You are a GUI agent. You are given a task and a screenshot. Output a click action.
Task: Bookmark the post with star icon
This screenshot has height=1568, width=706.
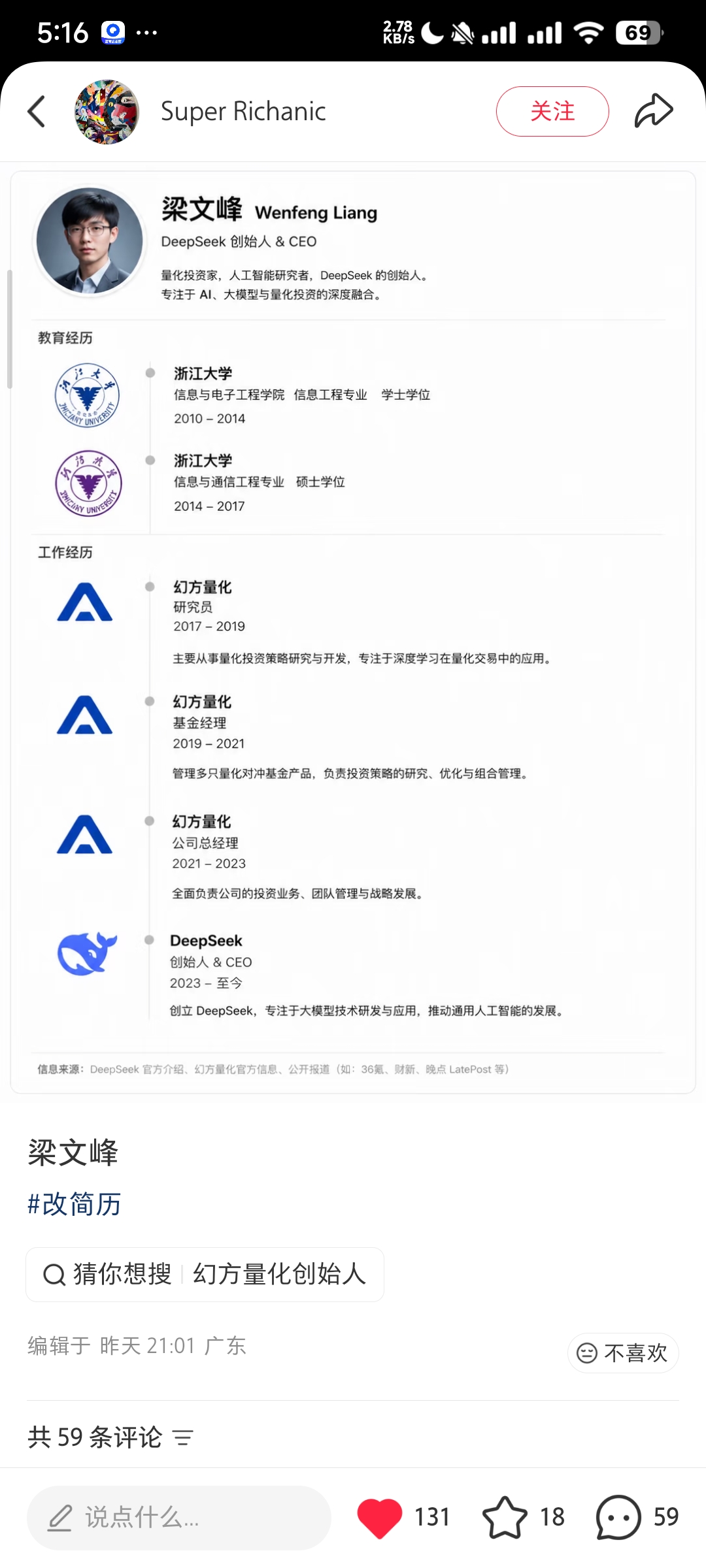505,1517
